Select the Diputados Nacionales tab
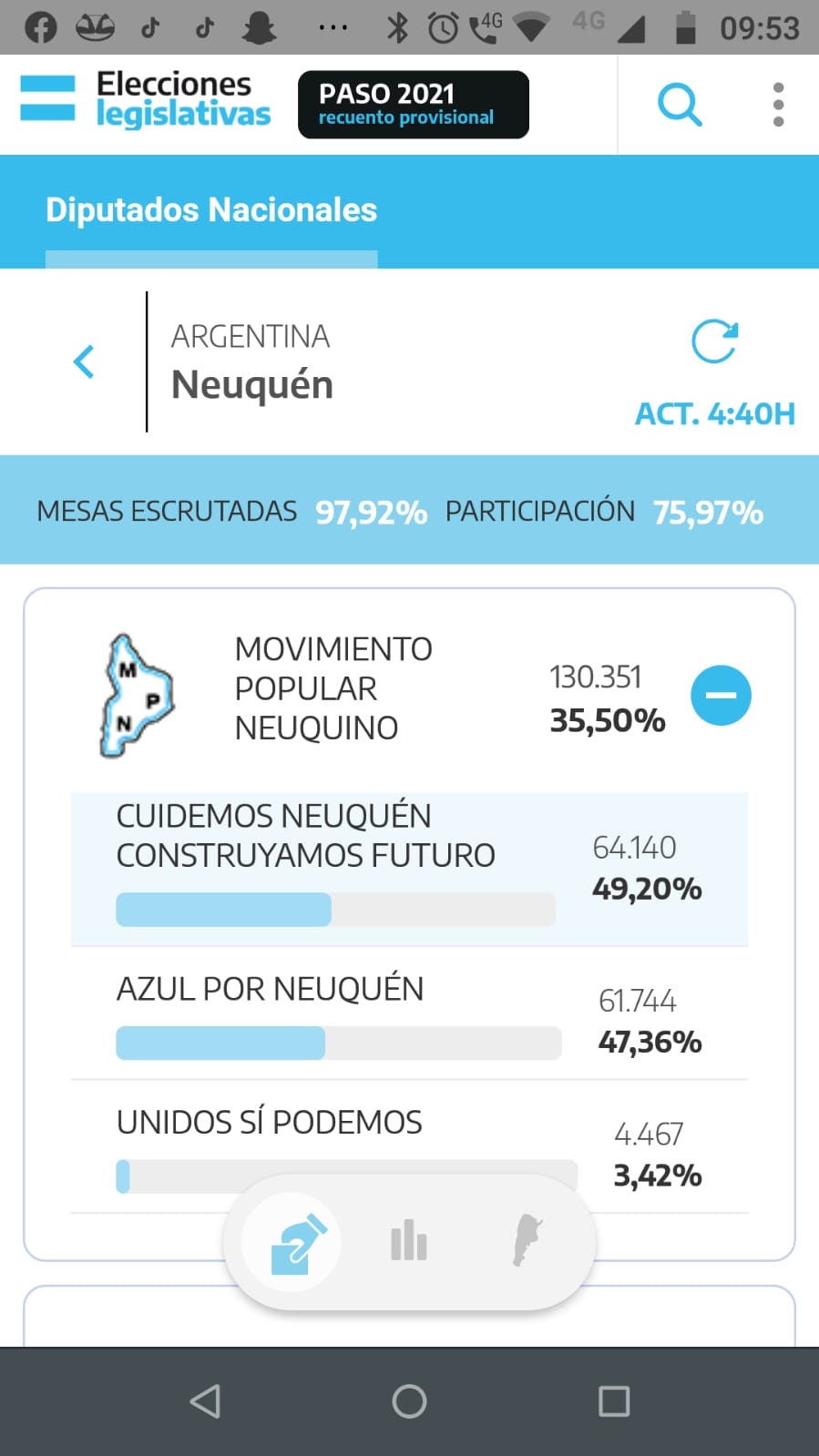Screen dimensions: 819x1456 pos(211,210)
